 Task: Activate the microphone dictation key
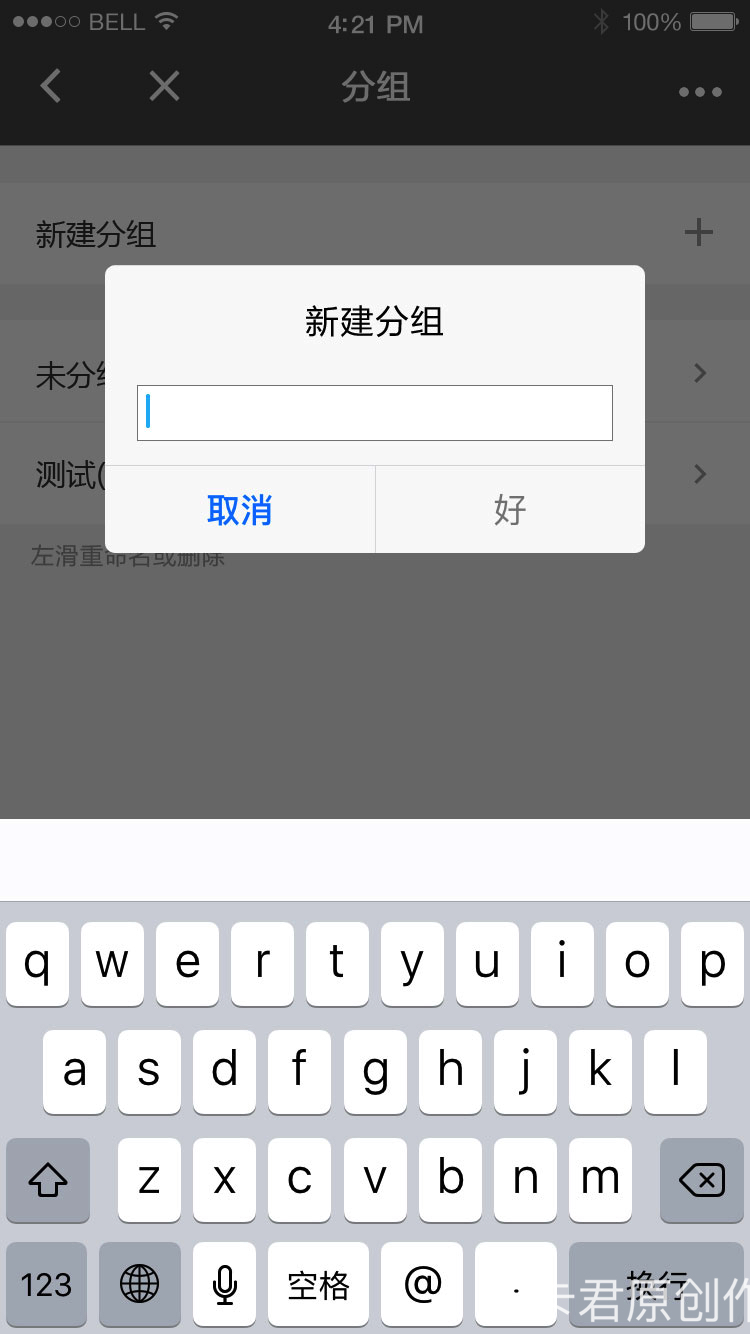[225, 1284]
